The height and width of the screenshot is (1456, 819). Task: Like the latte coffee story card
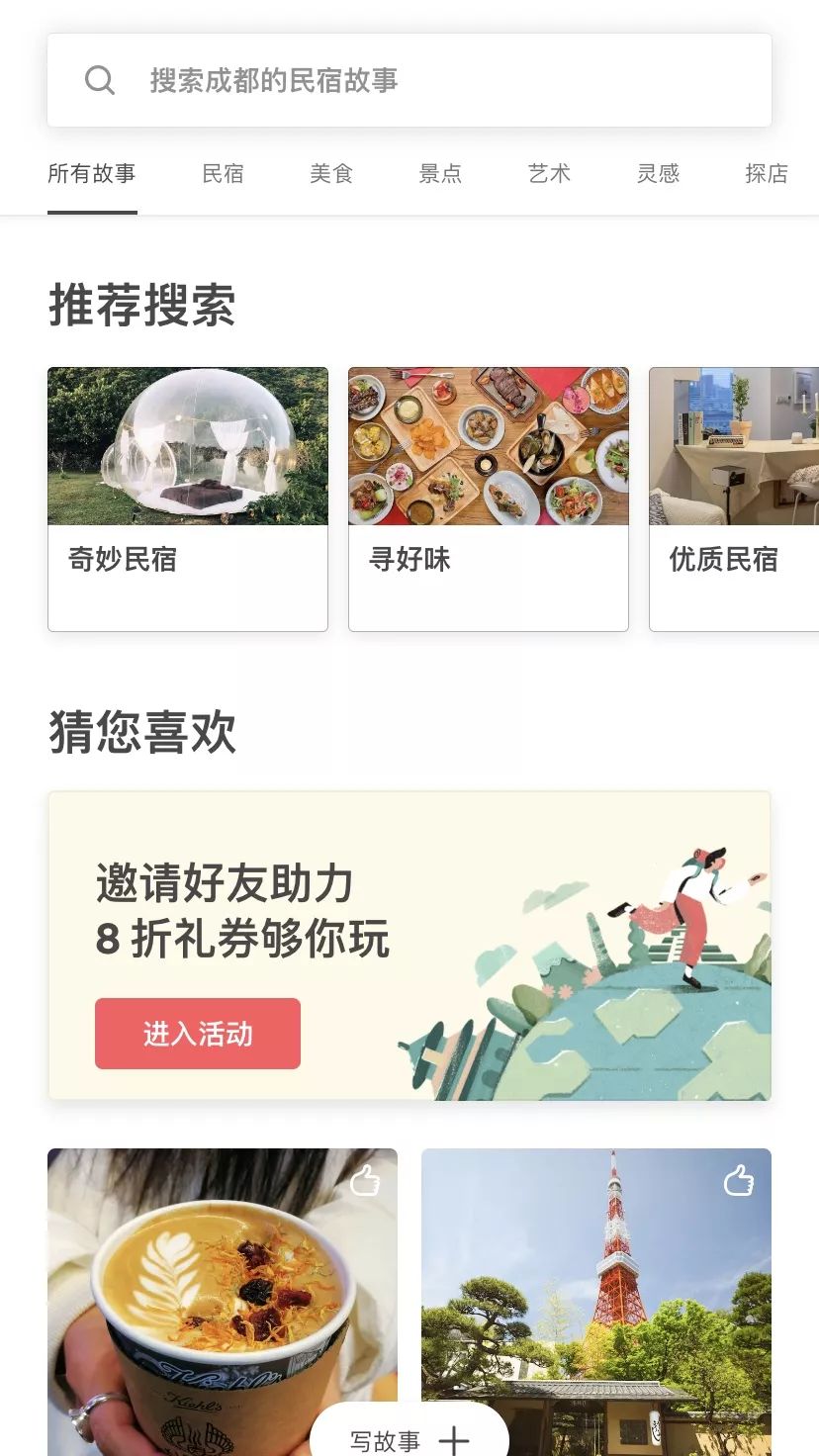[364, 1181]
